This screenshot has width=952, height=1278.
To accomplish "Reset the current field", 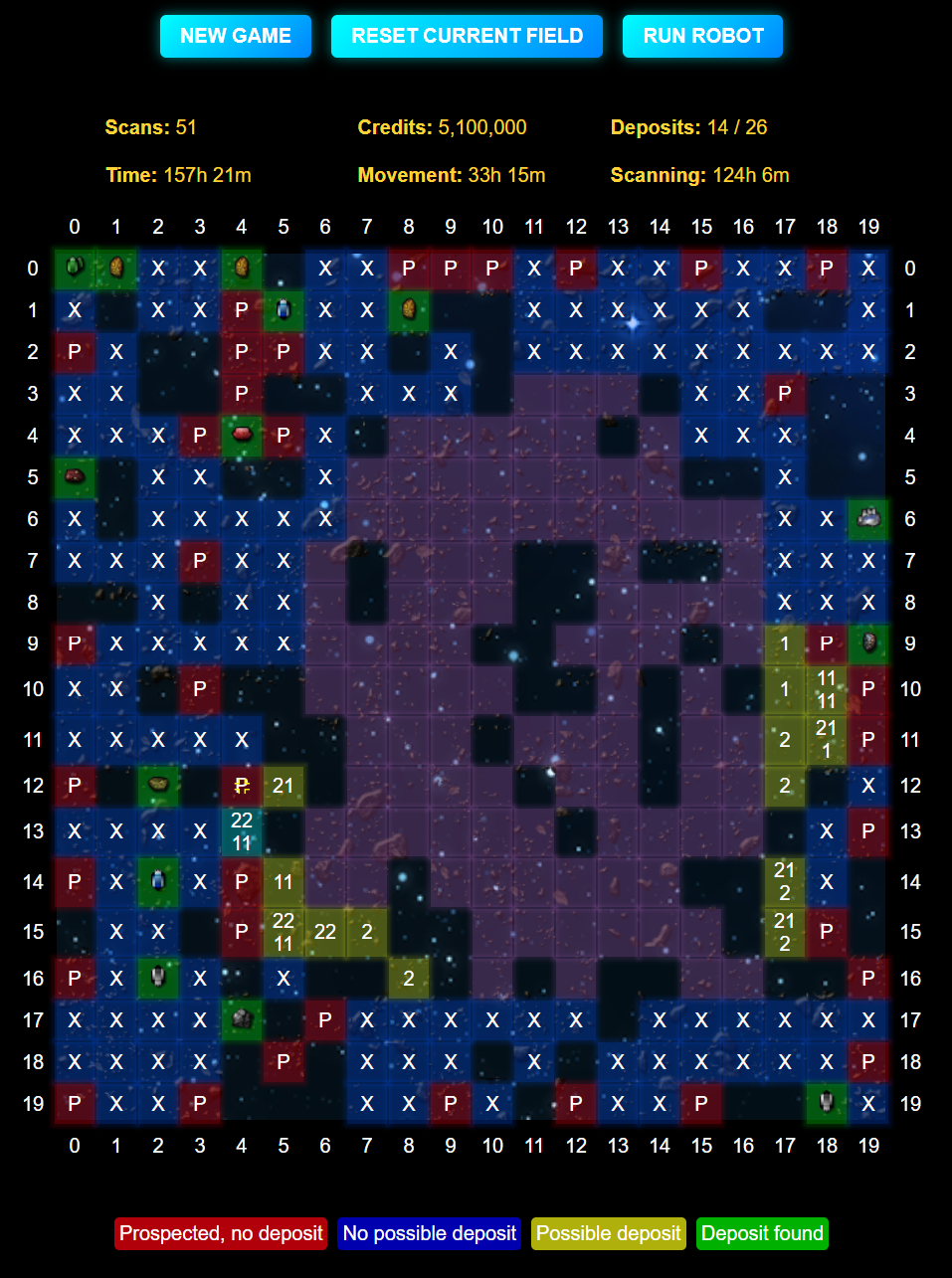I will click(x=467, y=36).
